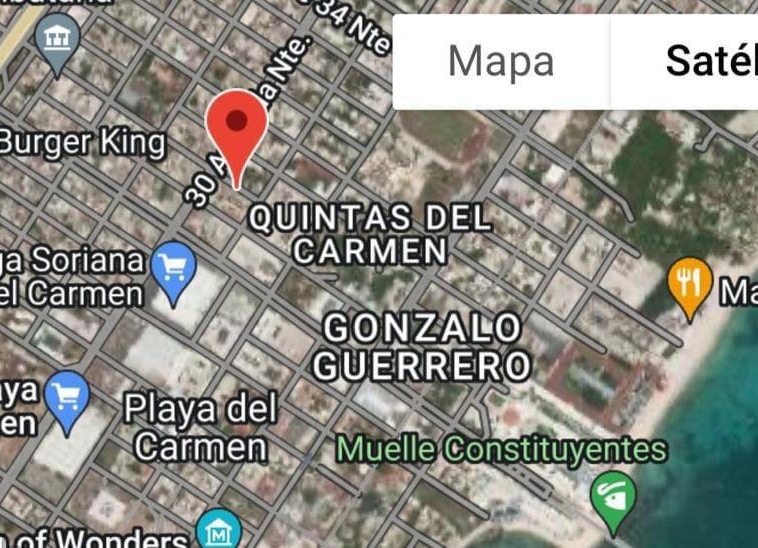Open the museum marker near Wonders
Image resolution: width=758 pixels, height=548 pixels.
216,531
